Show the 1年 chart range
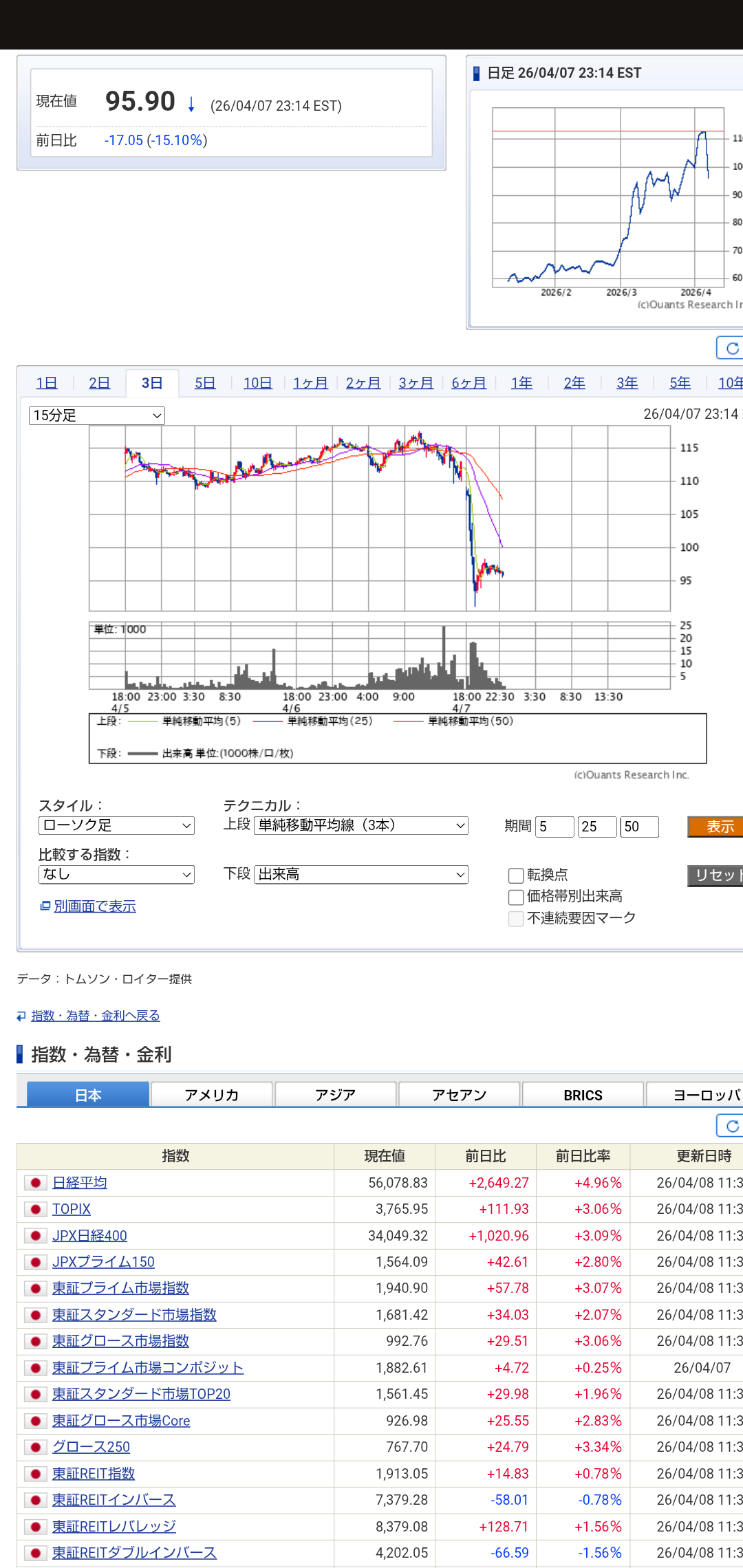Screen dimensions: 743x1568 [521, 383]
